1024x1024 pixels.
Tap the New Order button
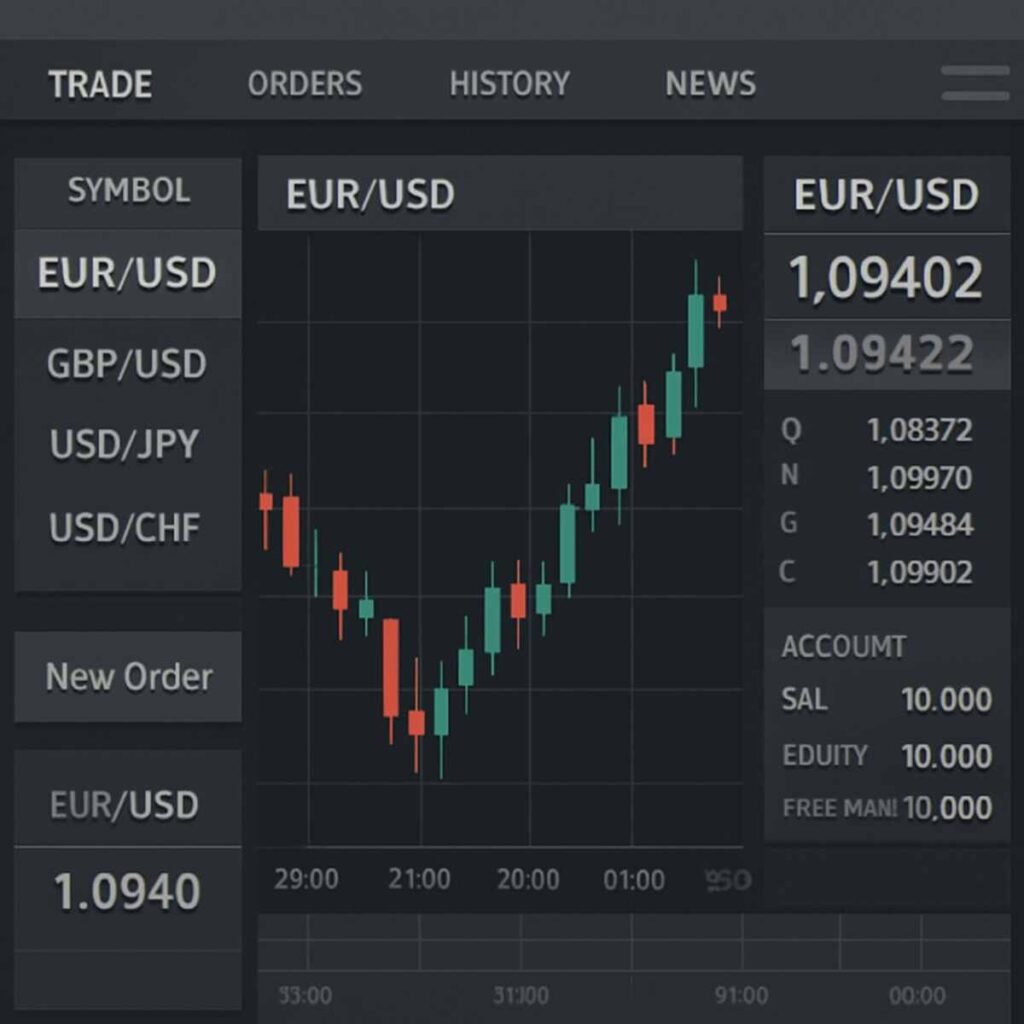(x=128, y=677)
